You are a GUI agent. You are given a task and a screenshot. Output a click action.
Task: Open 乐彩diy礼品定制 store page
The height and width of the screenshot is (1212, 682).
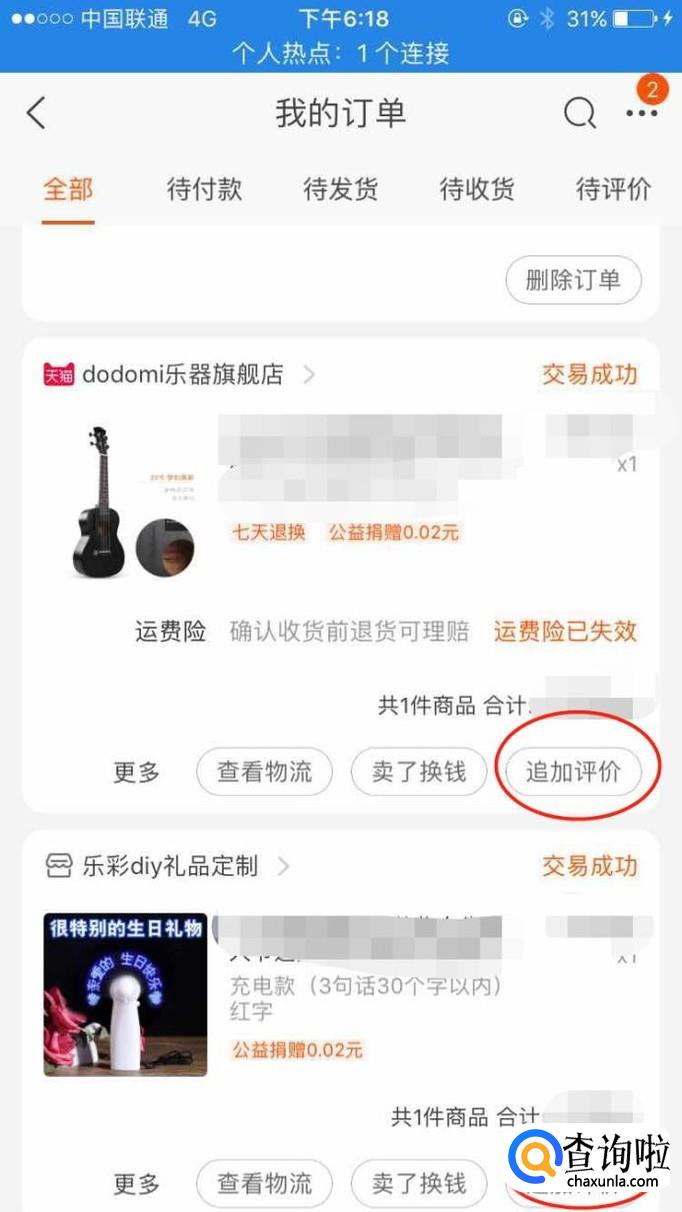(170, 865)
